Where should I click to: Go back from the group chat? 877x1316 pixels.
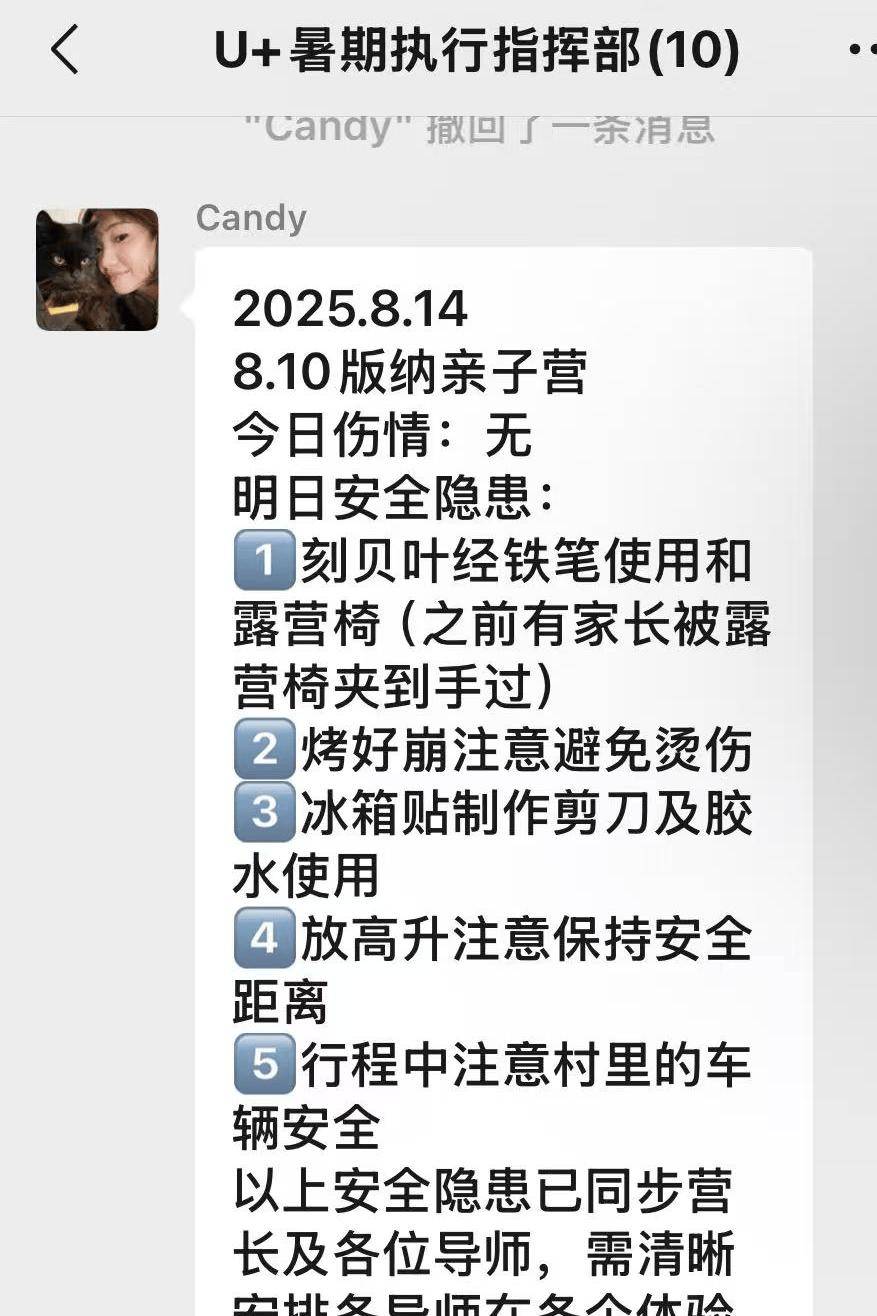coord(64,50)
